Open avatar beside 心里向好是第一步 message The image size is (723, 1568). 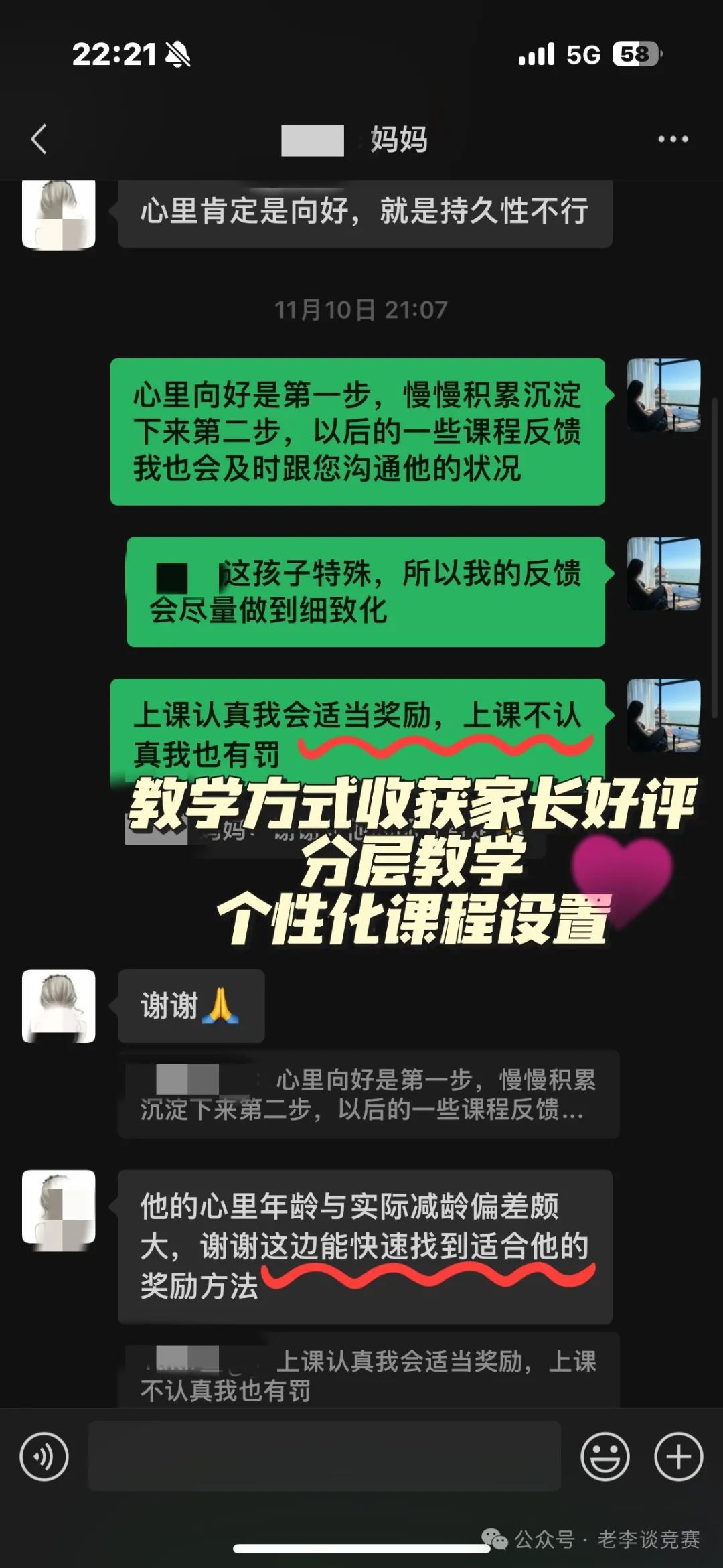point(663,395)
